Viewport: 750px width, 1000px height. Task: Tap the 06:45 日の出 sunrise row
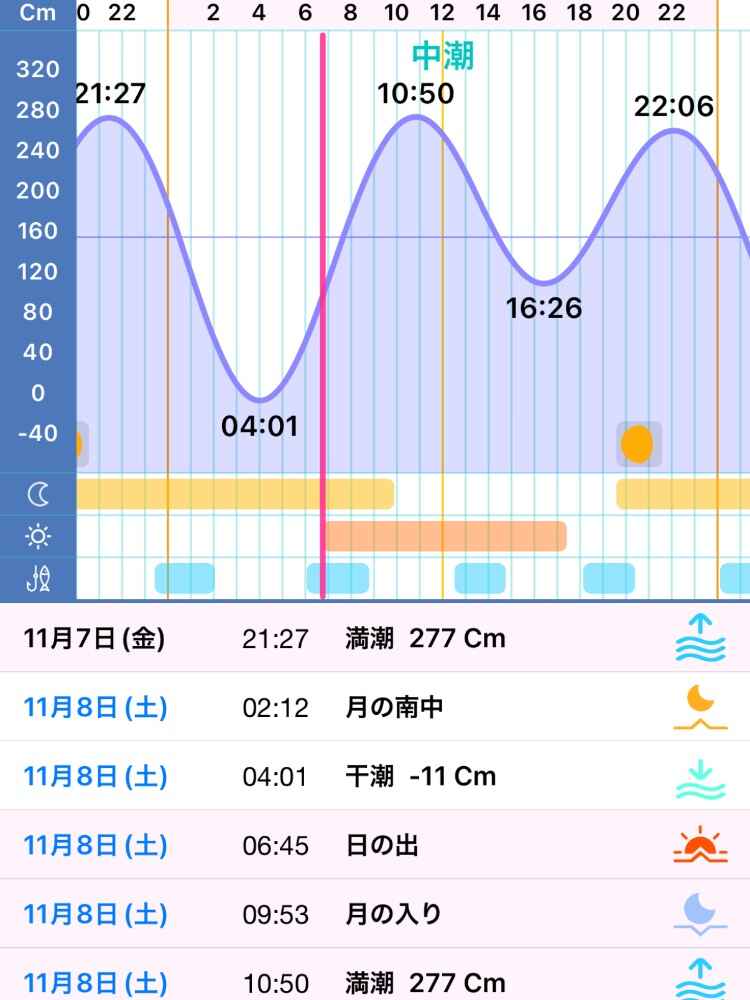click(x=375, y=845)
